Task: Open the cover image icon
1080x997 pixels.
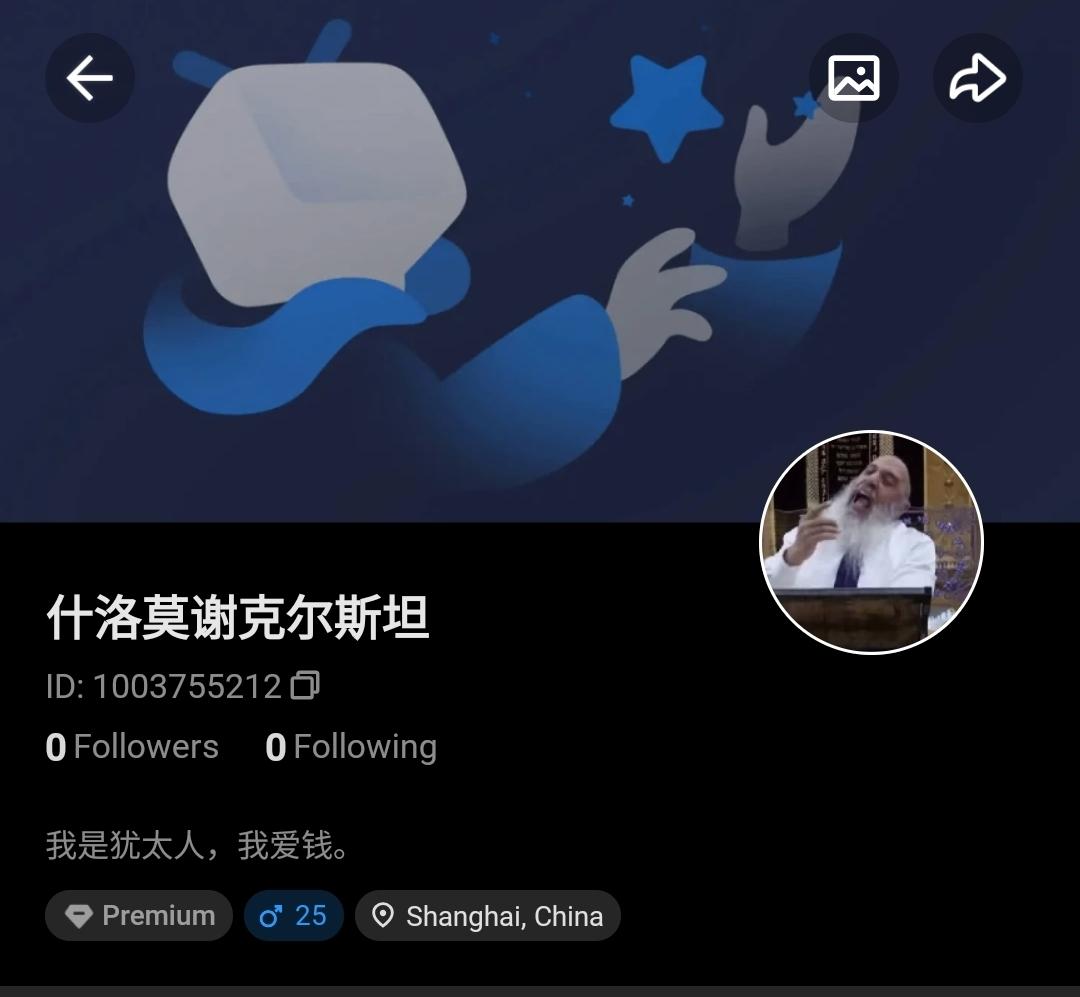Action: click(x=853, y=78)
